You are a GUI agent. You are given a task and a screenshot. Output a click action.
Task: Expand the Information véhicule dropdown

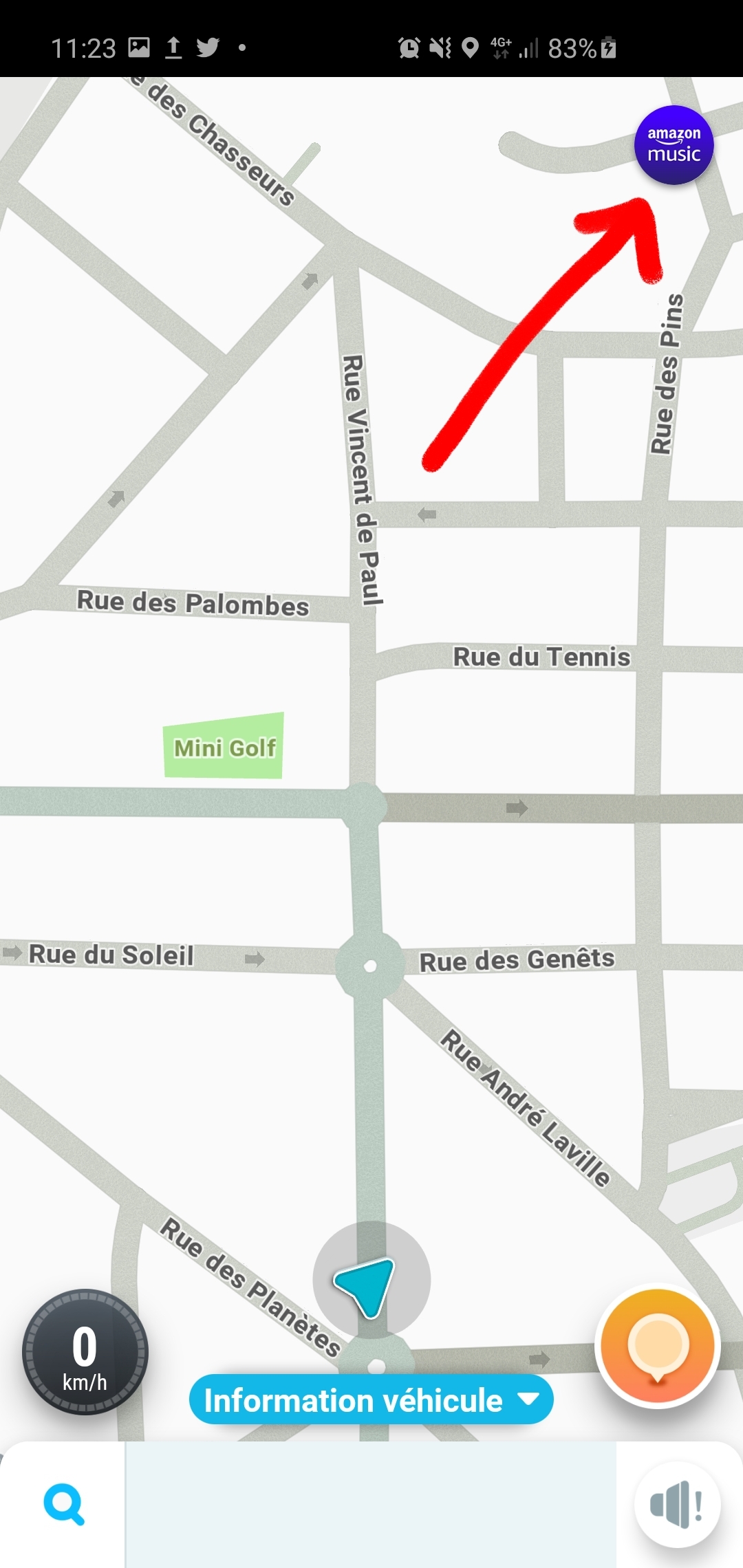371,1400
